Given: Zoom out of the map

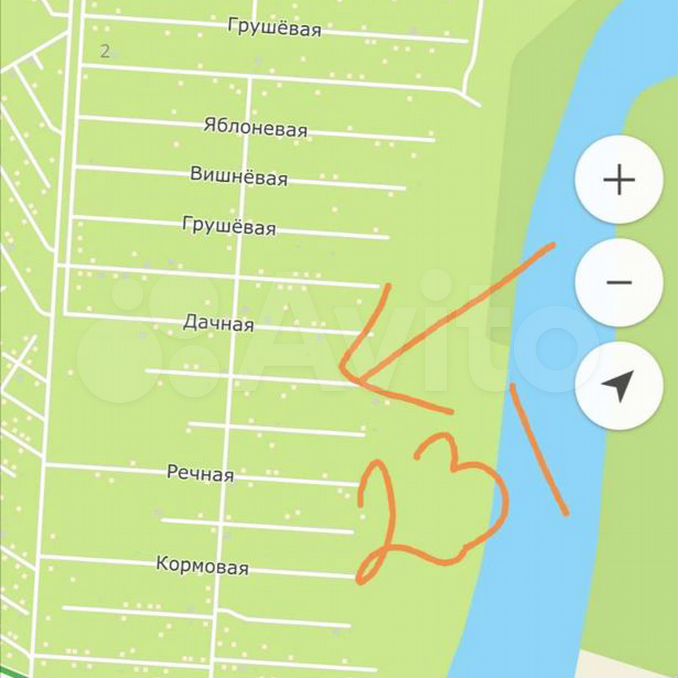Looking at the screenshot, I should [x=619, y=282].
